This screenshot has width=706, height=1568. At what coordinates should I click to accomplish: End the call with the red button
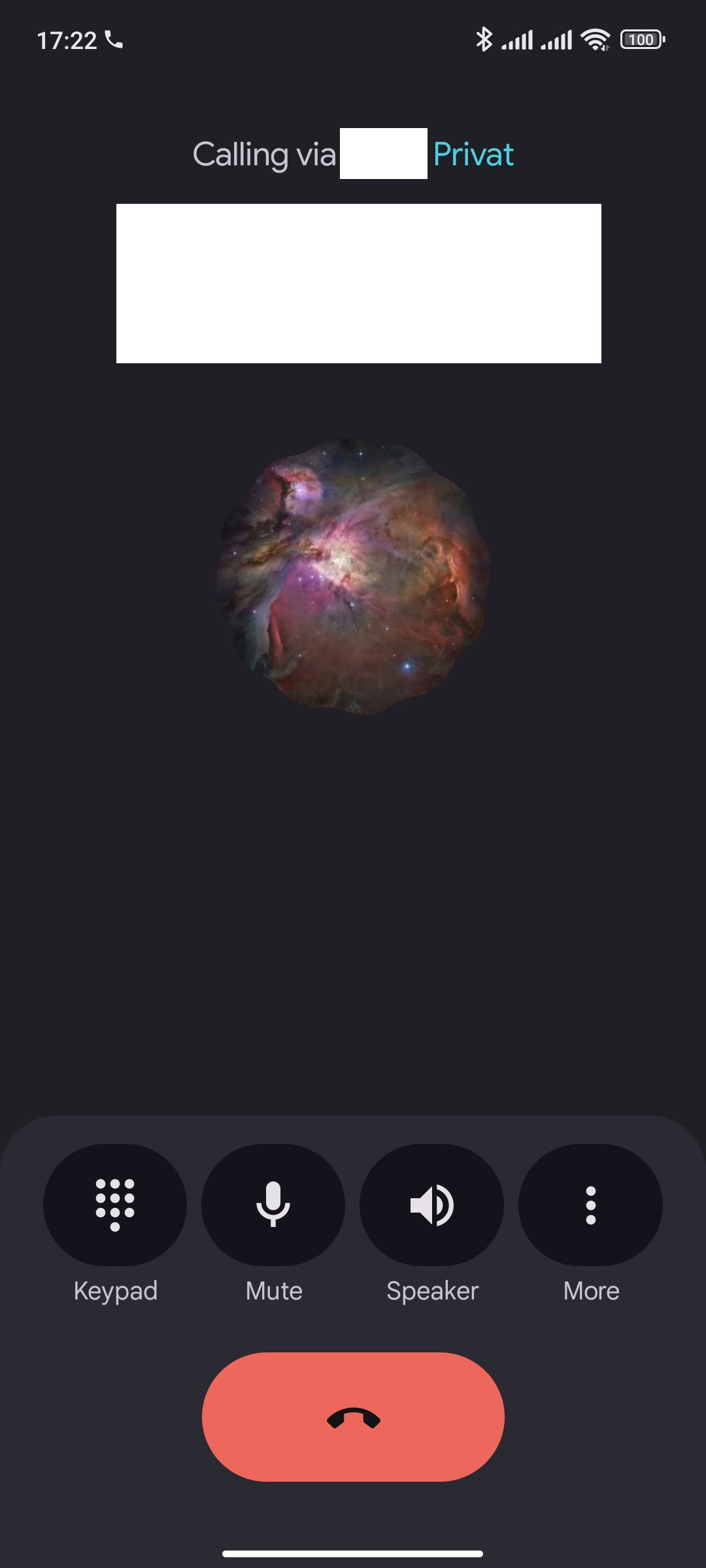click(353, 1416)
